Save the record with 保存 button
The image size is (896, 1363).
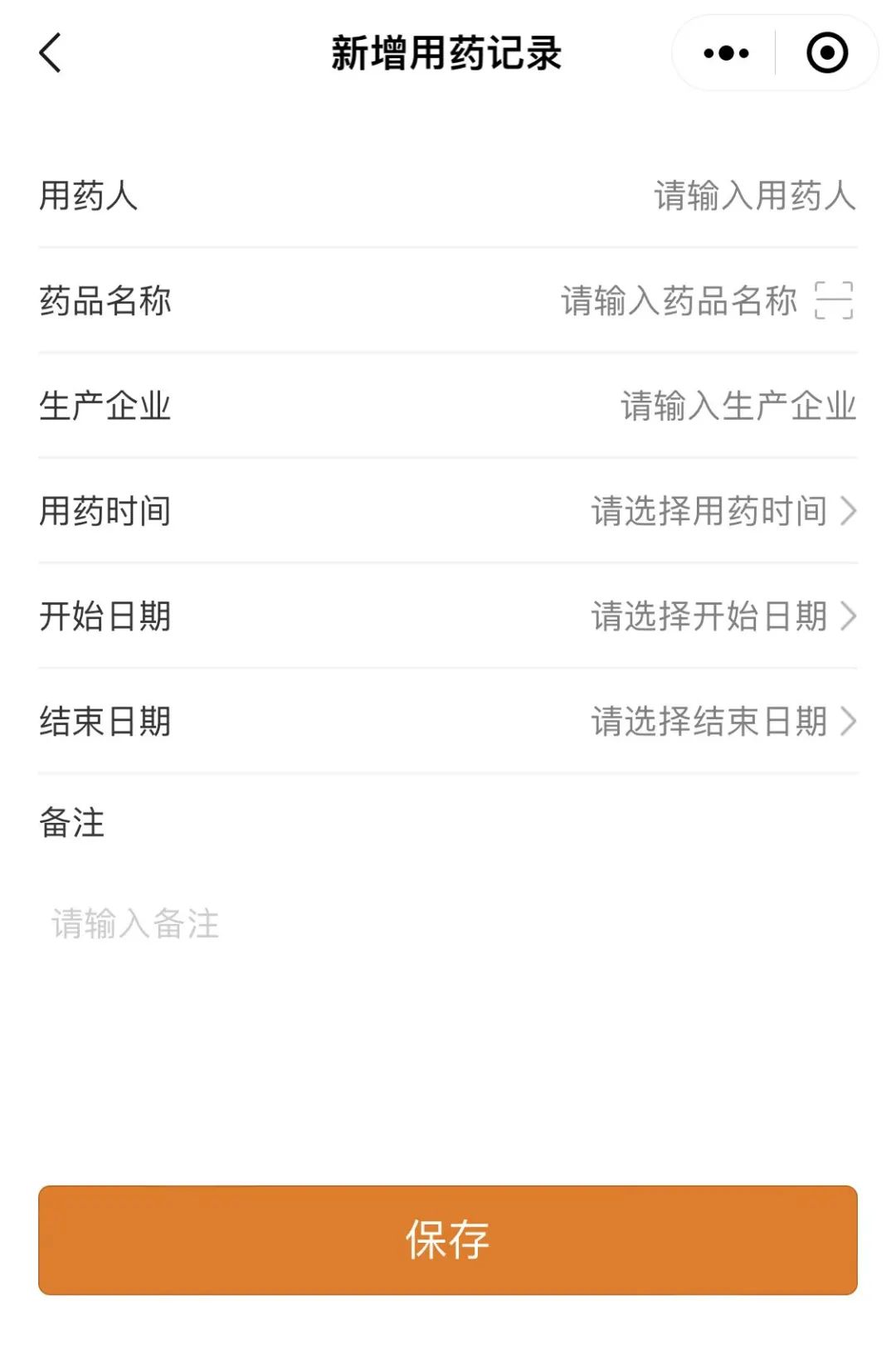pyautogui.click(x=447, y=1239)
